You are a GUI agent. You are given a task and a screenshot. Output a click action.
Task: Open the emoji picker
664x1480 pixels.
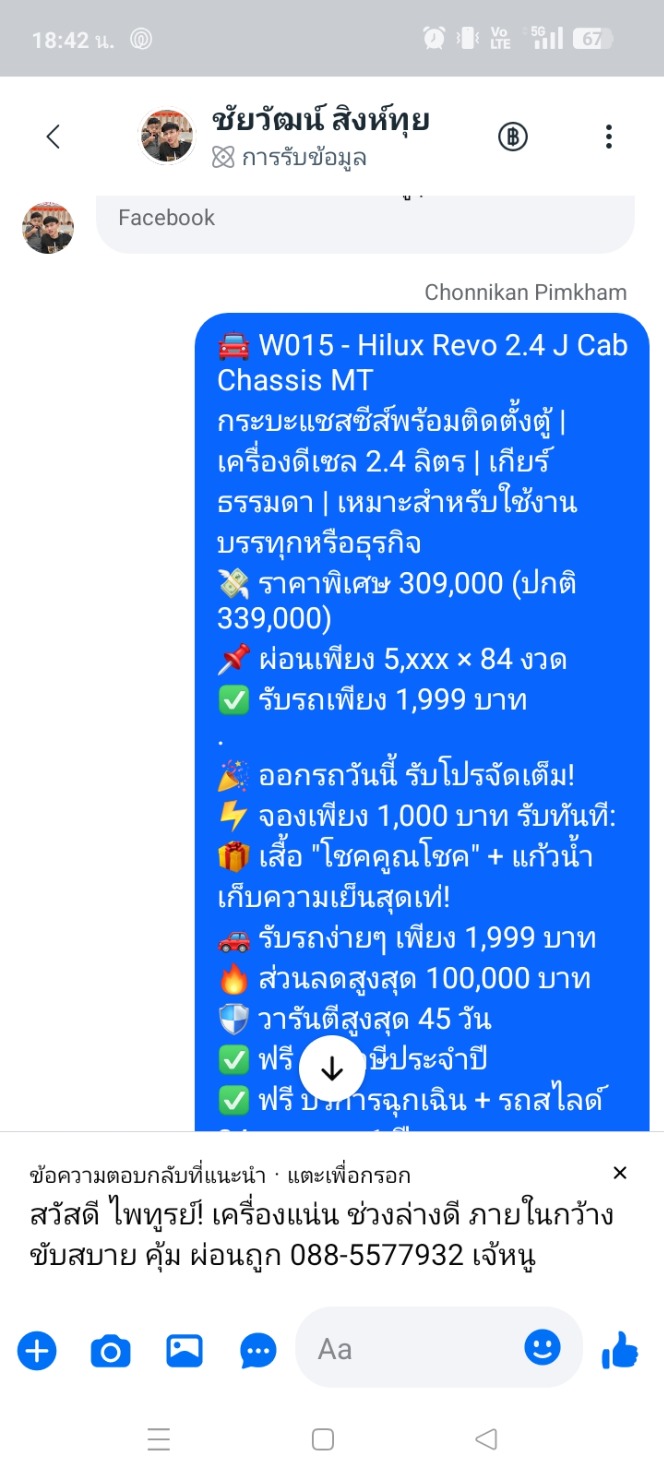543,1348
